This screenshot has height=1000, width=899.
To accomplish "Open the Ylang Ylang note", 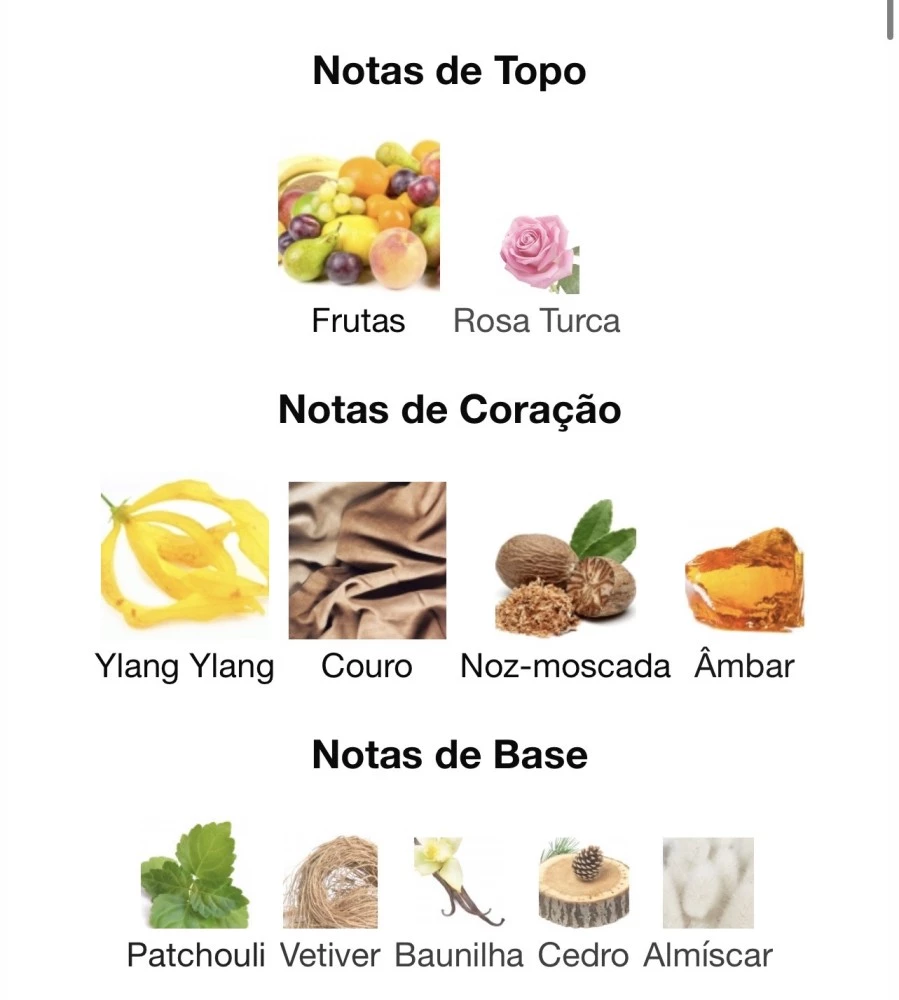I will coord(185,560).
